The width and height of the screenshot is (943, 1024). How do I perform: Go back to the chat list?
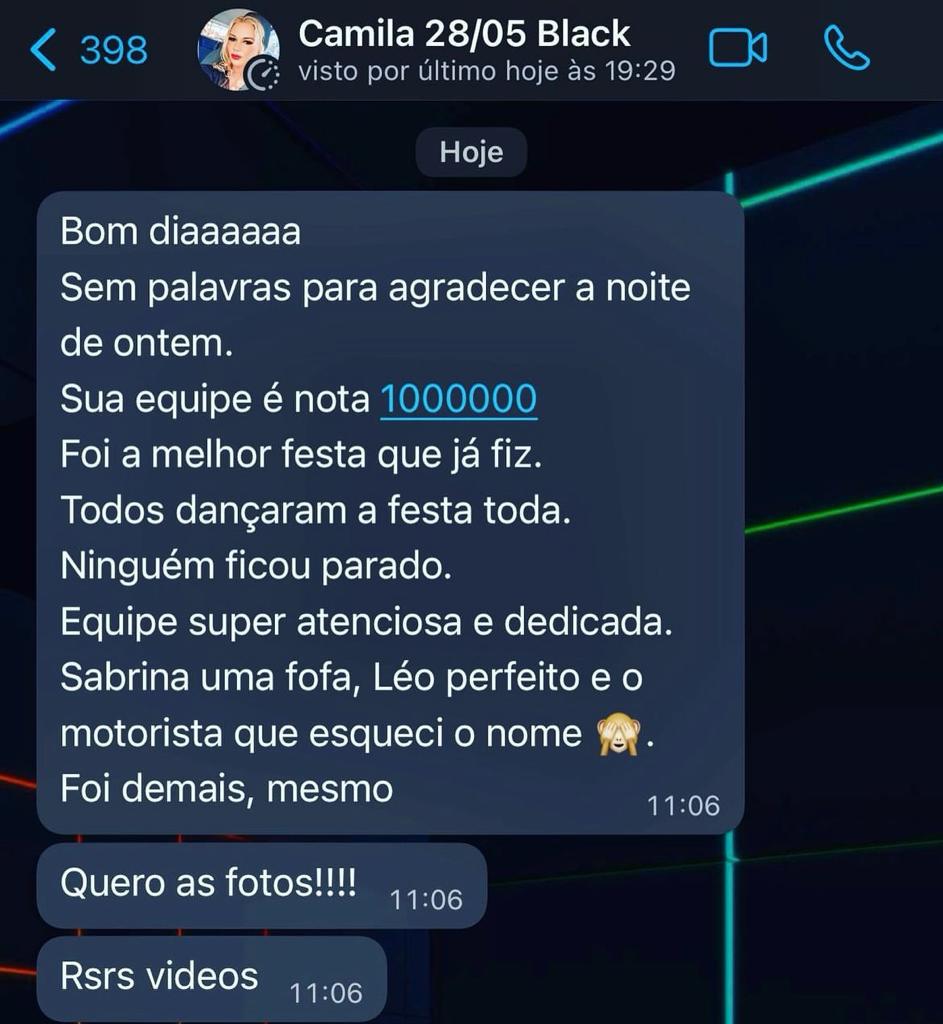[88, 49]
